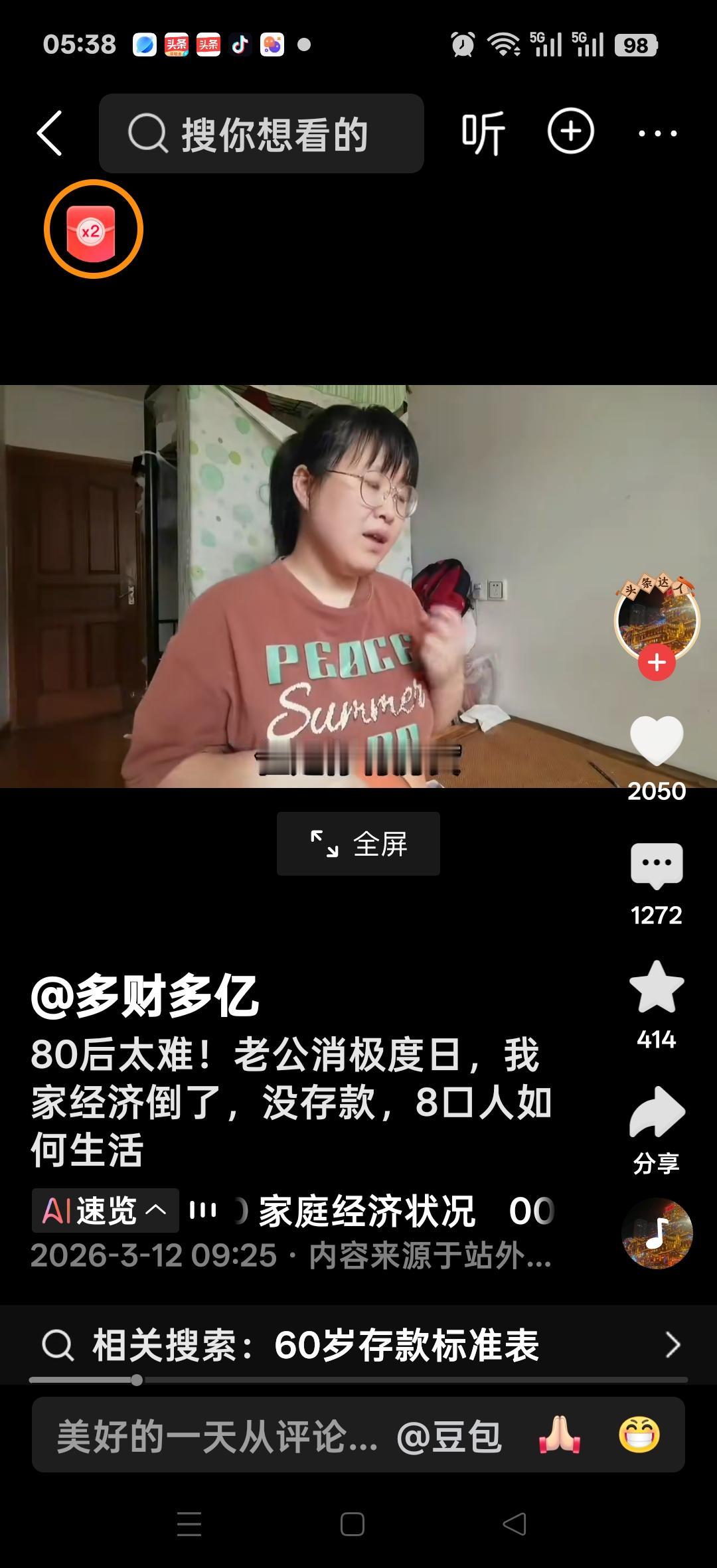Tap the magnifier icon in the search bar

[x=147, y=132]
